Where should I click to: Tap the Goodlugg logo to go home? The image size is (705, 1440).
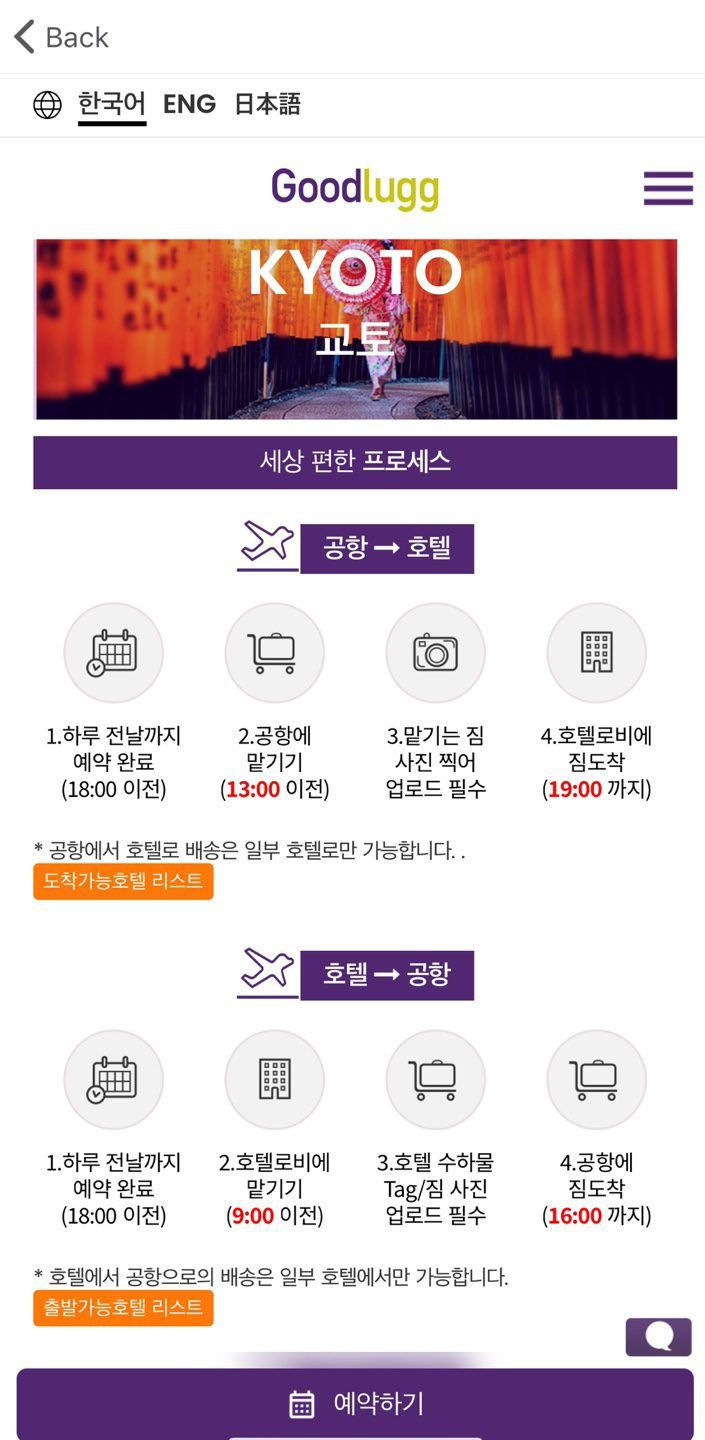click(x=355, y=188)
